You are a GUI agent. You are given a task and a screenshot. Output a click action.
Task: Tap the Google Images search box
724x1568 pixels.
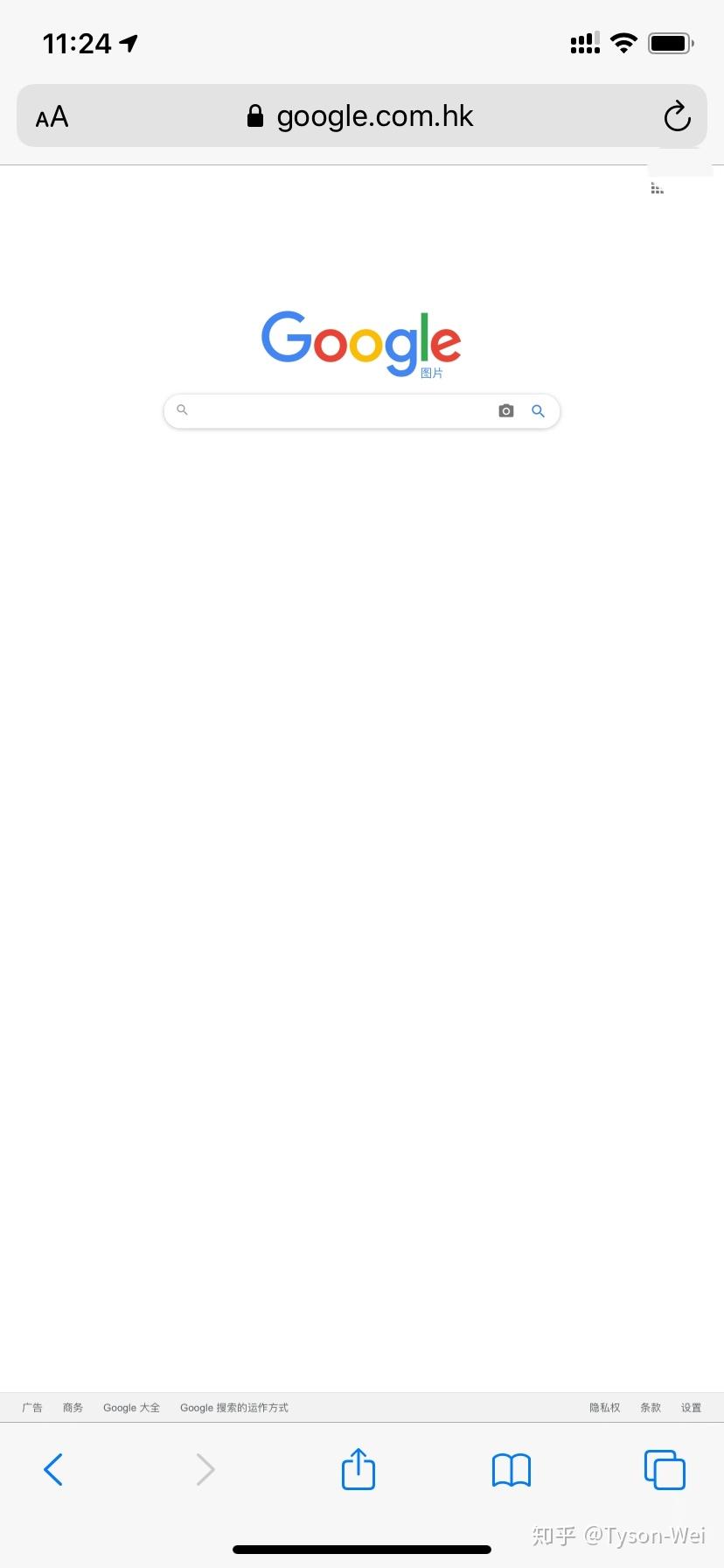[341, 410]
